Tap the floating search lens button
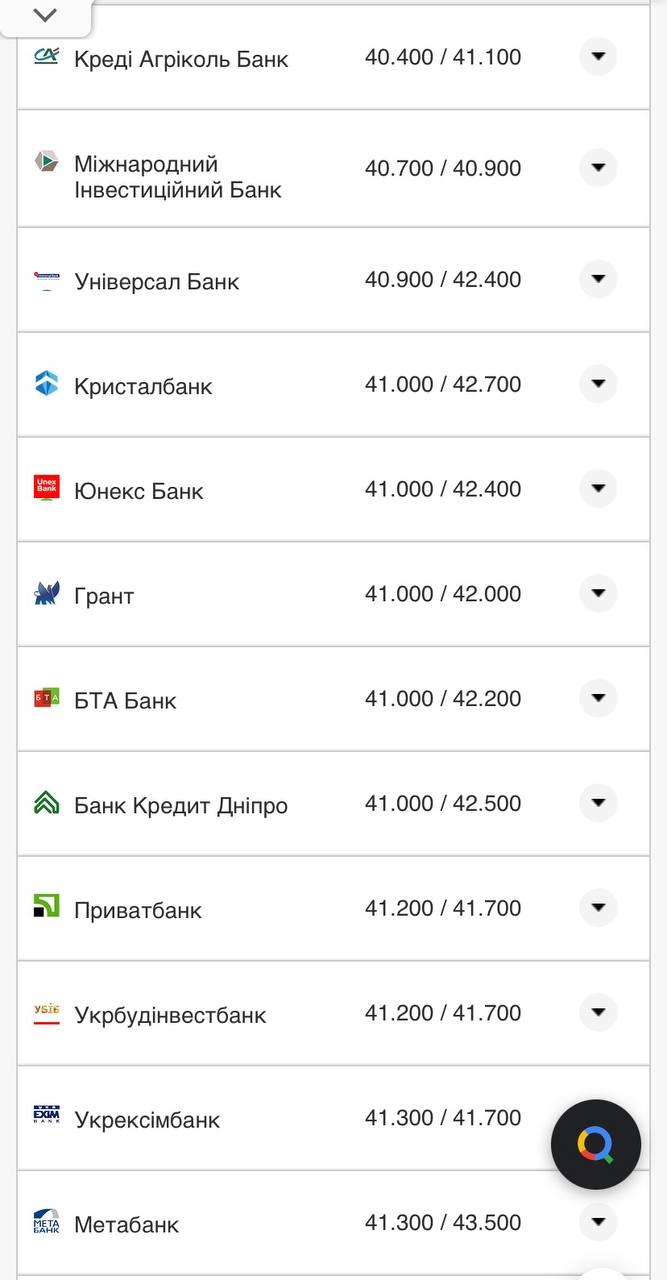 pos(596,1144)
